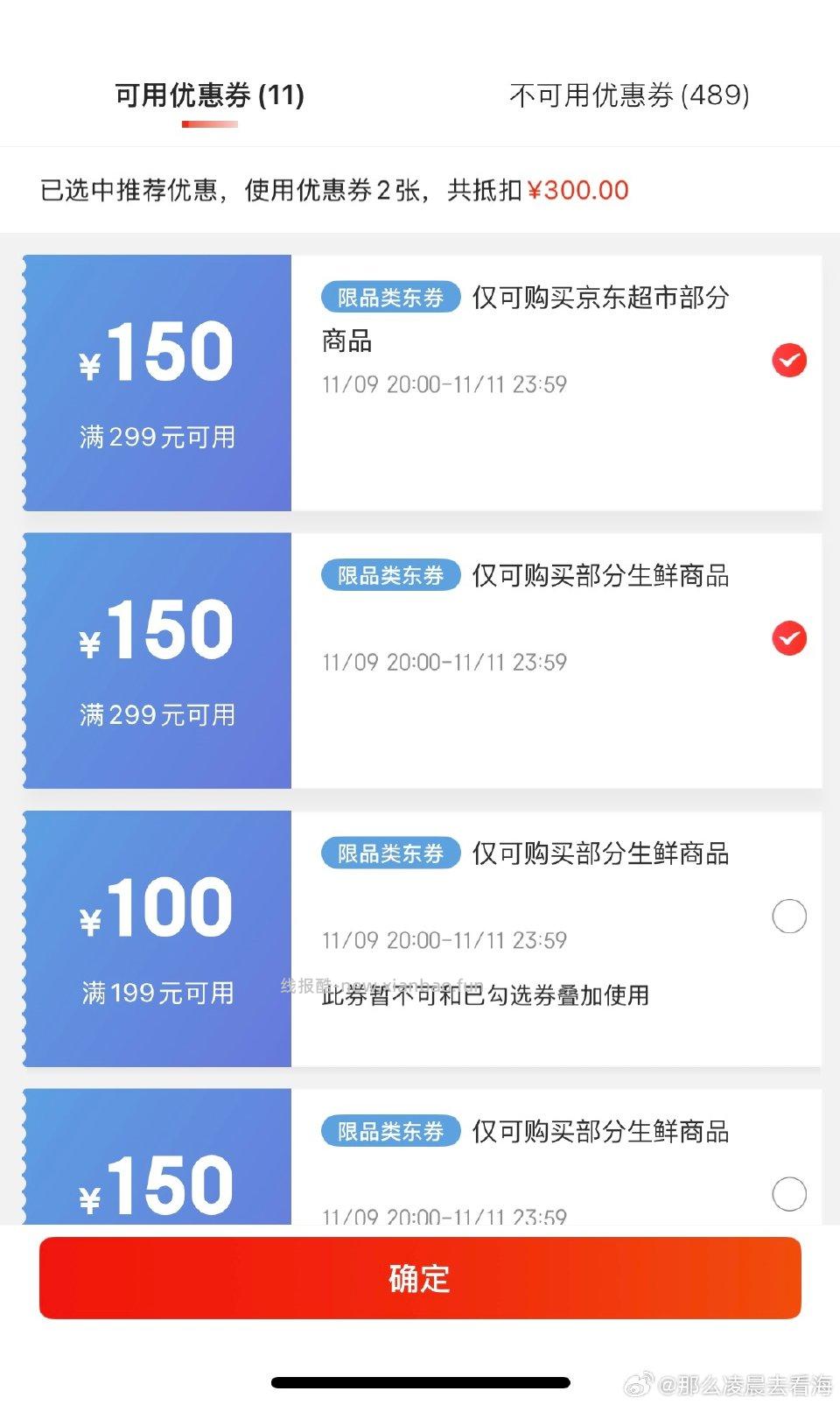Click the 限品类东券 badge on the bottom coupon
840x1405 pixels.
click(x=389, y=1131)
